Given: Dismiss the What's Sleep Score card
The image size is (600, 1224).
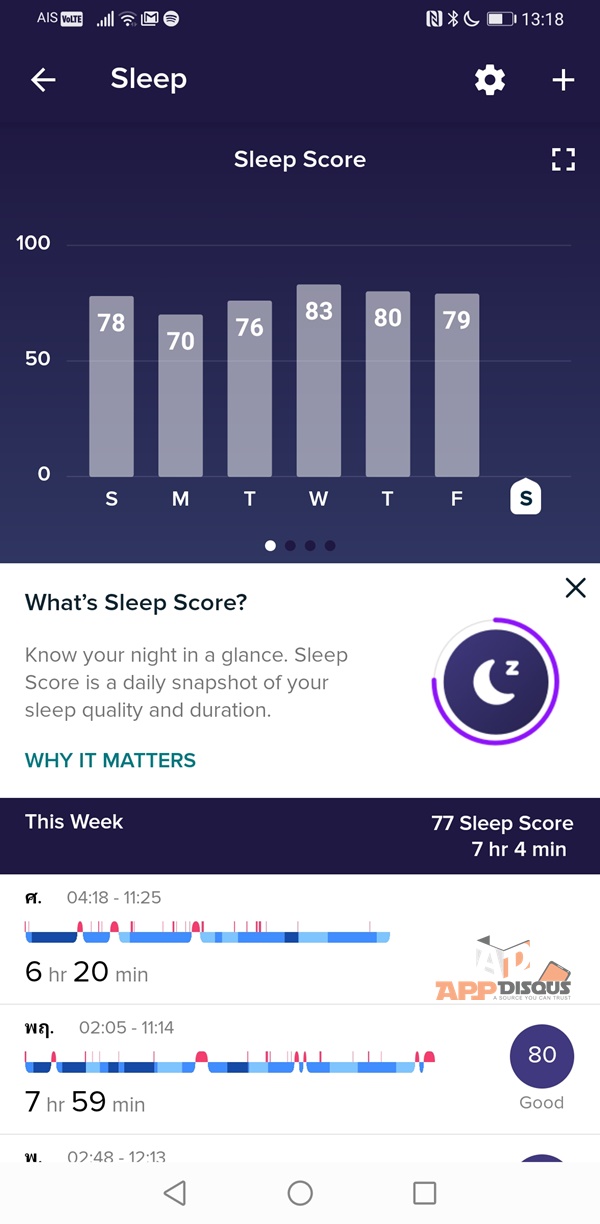Looking at the screenshot, I should point(575,588).
